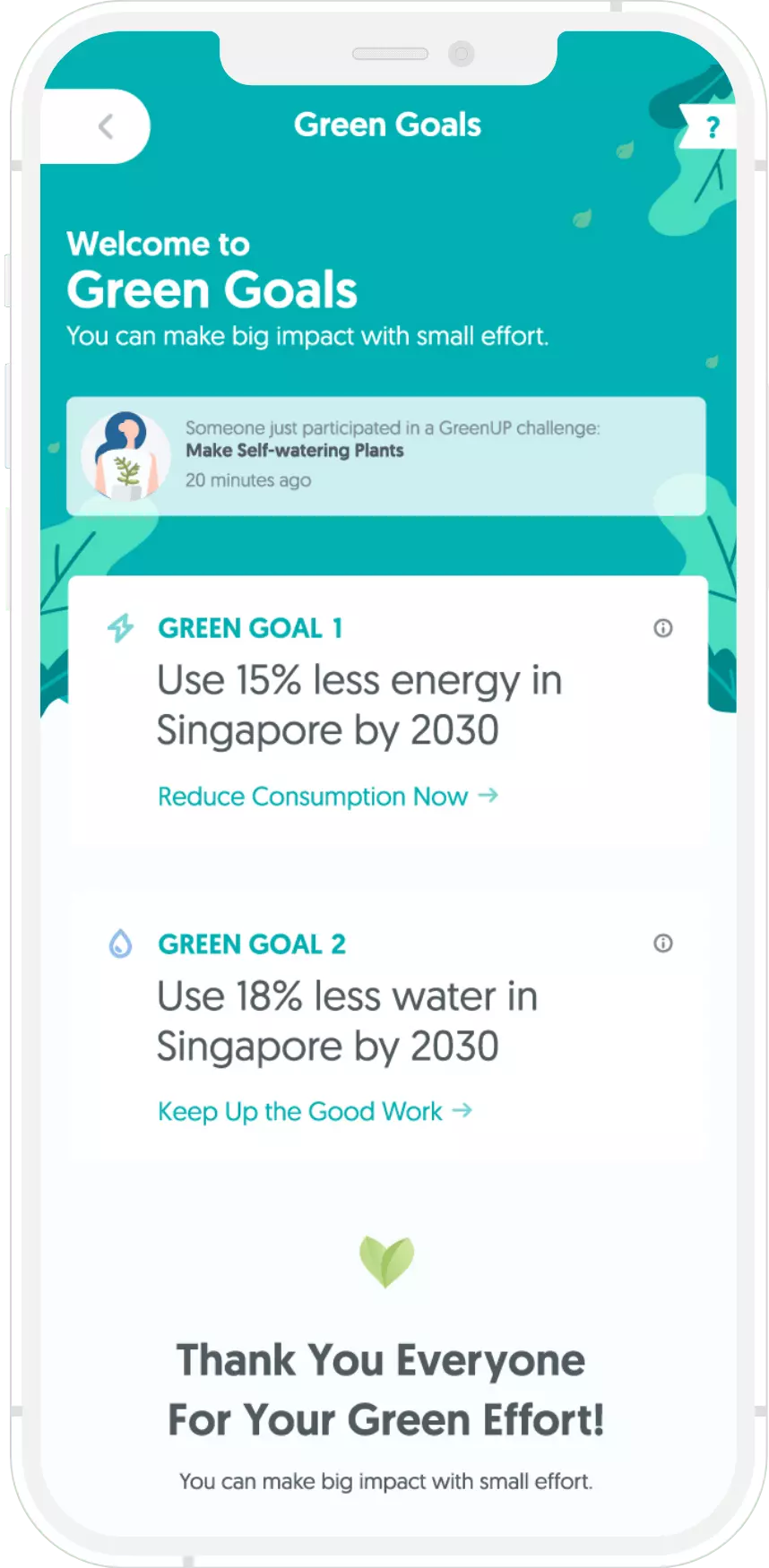Toggle details visibility via Green Goal 2 info circle
The height and width of the screenshot is (1568, 769).
pyautogui.click(x=664, y=943)
